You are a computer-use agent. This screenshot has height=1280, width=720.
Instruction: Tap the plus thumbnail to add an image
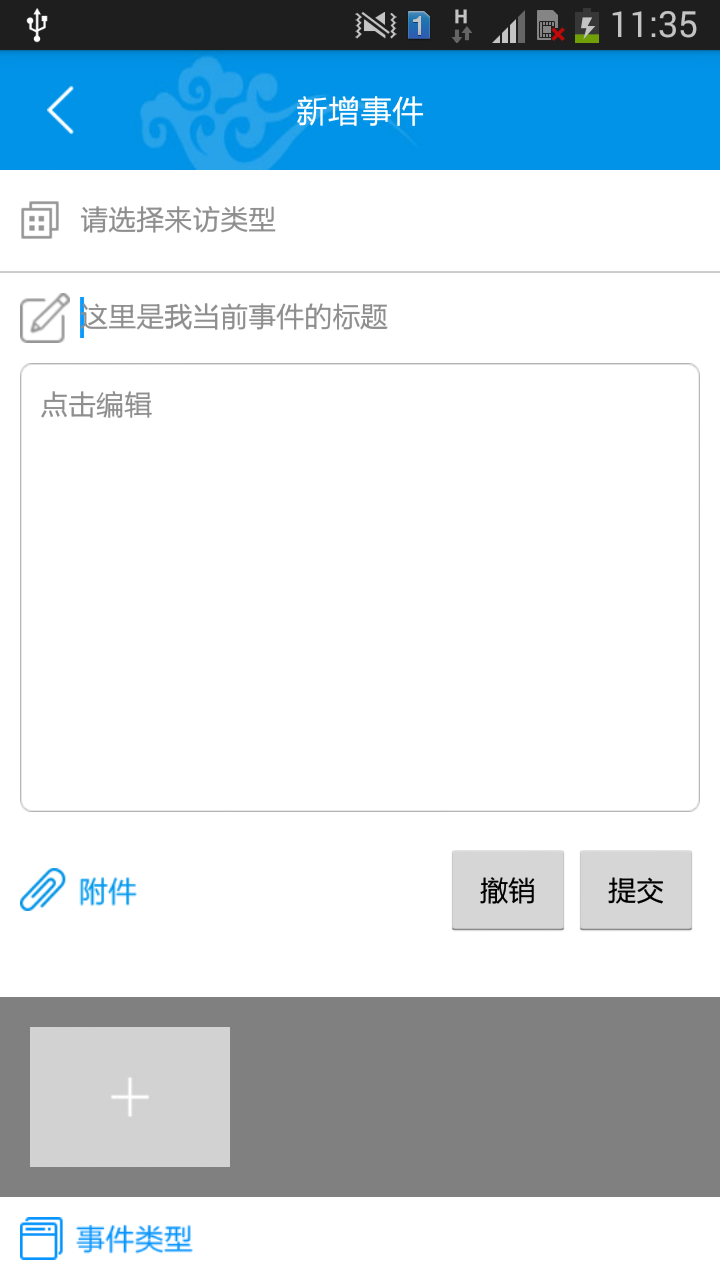[129, 1096]
